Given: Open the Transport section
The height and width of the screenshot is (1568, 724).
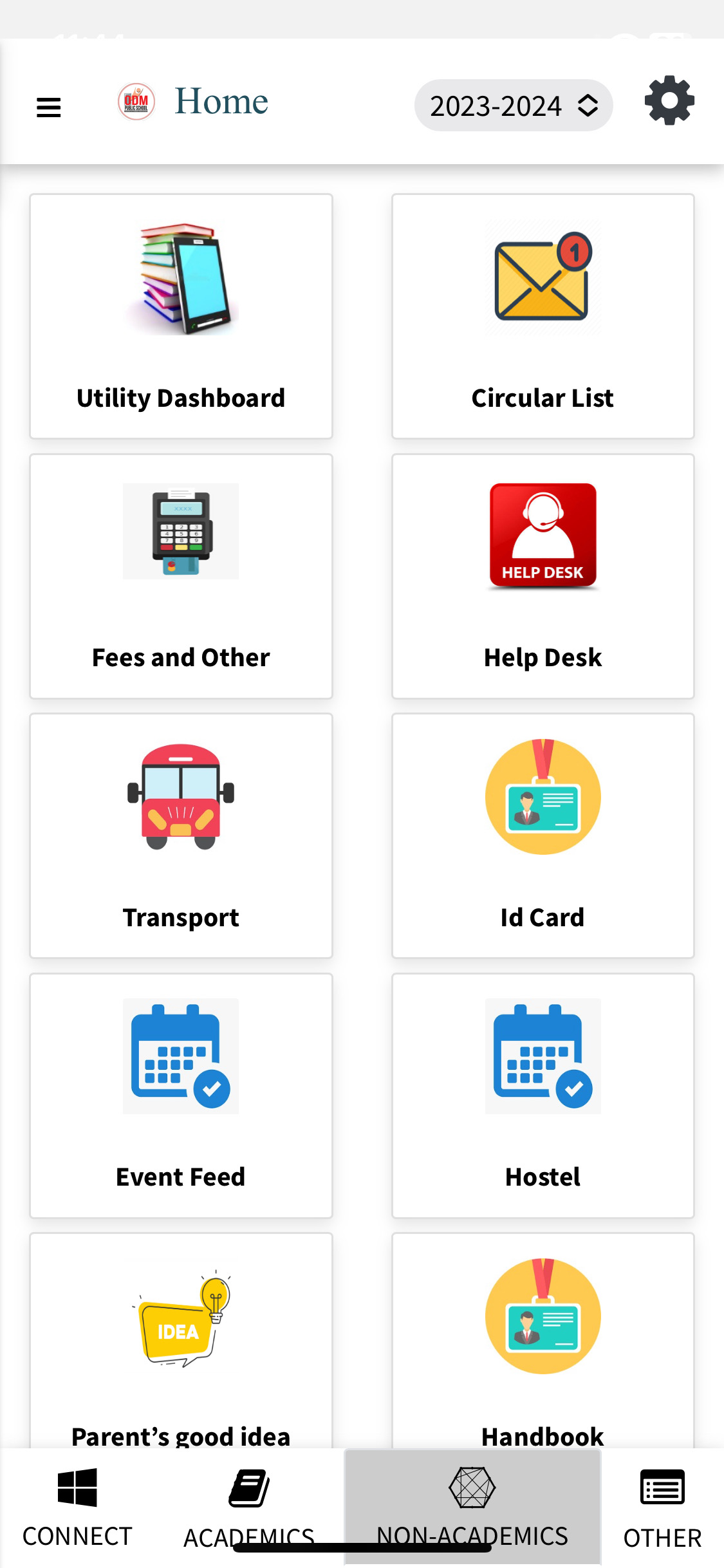Looking at the screenshot, I should [x=181, y=835].
